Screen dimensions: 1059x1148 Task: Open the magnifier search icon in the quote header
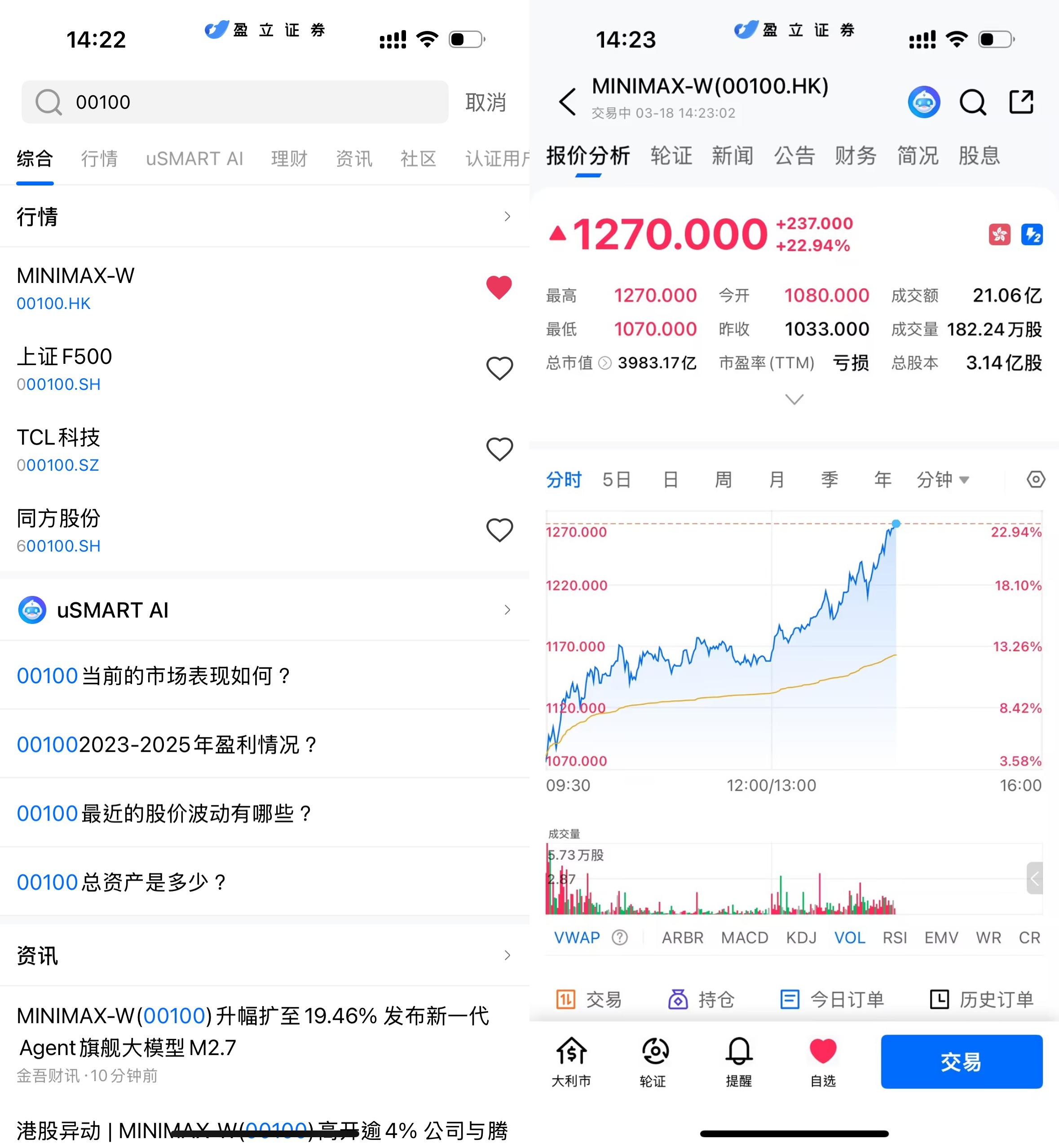[972, 102]
